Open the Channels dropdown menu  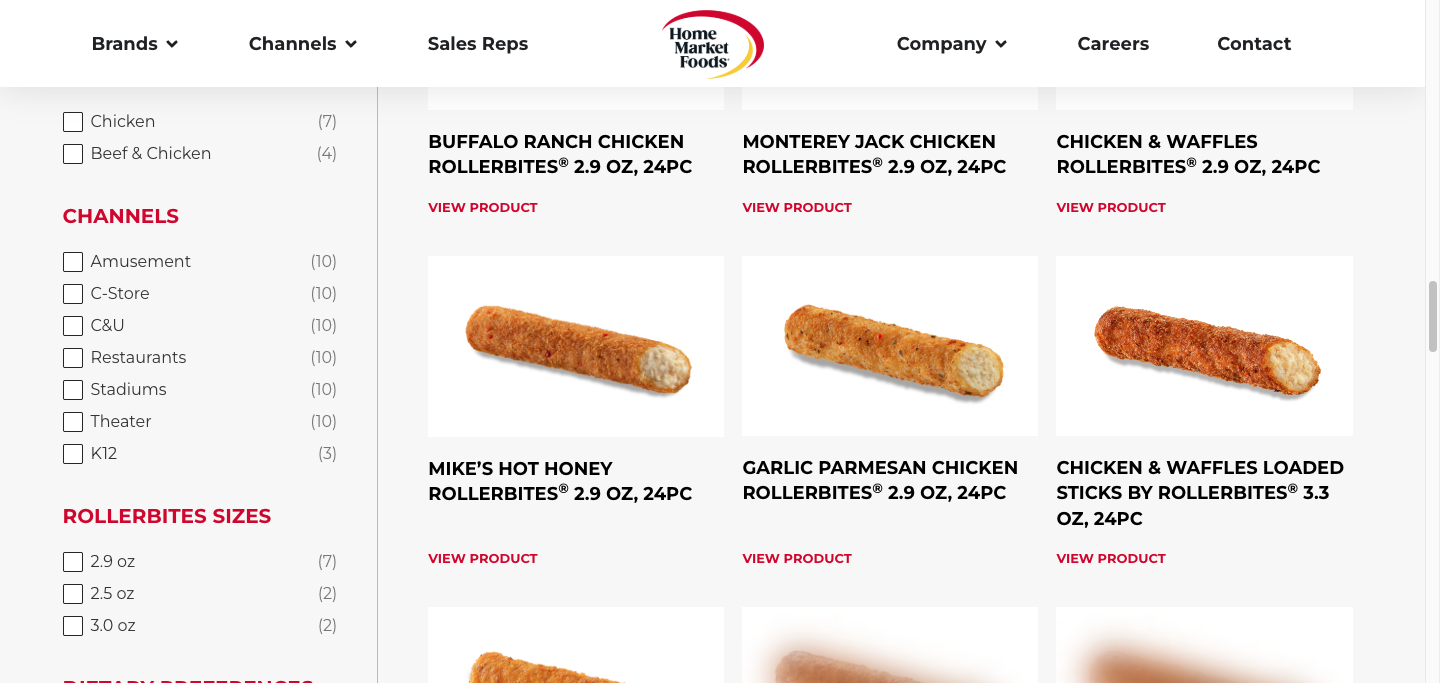click(x=302, y=44)
